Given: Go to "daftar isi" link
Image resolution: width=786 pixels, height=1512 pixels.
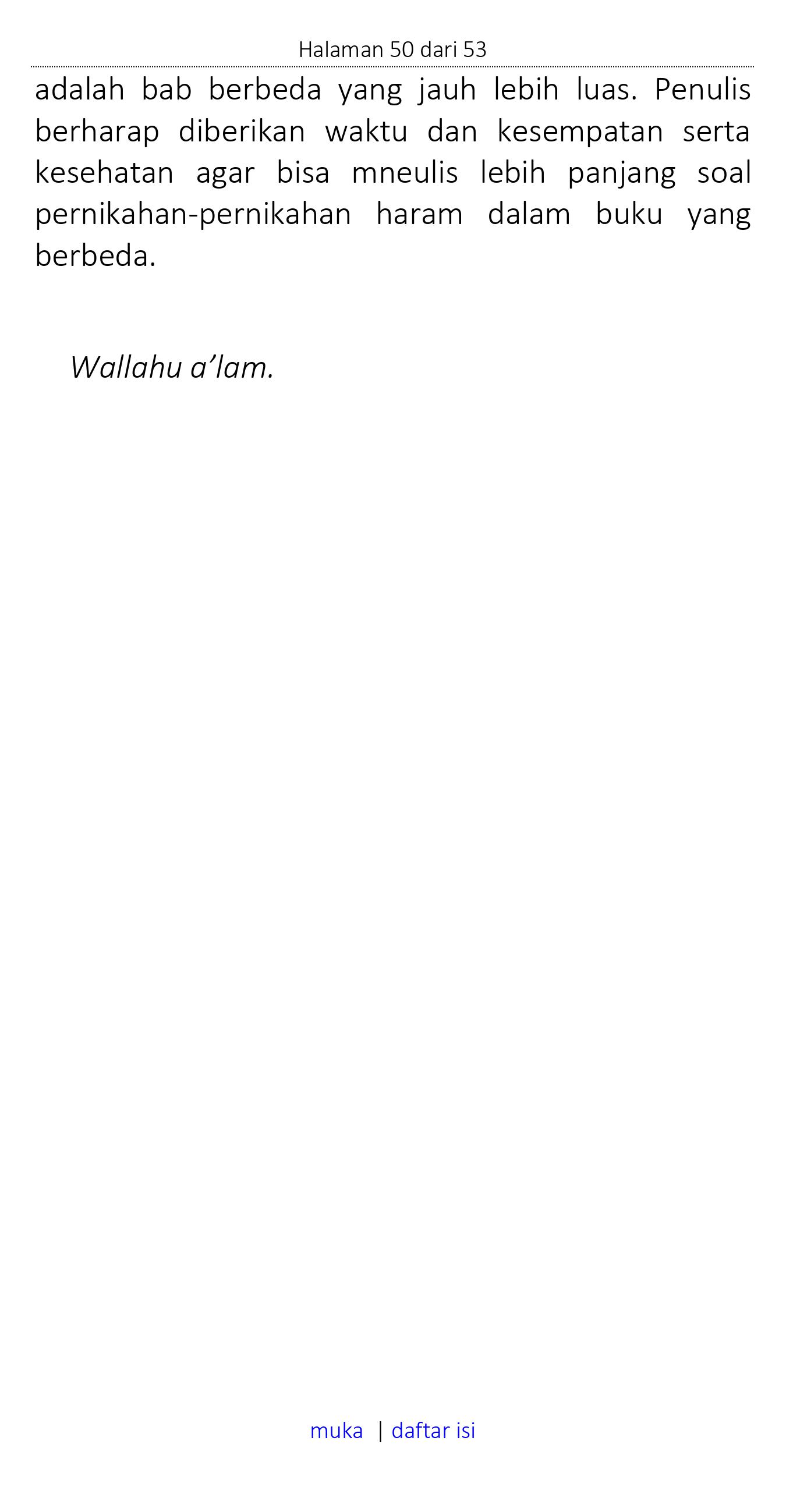Looking at the screenshot, I should pyautogui.click(x=433, y=1431).
